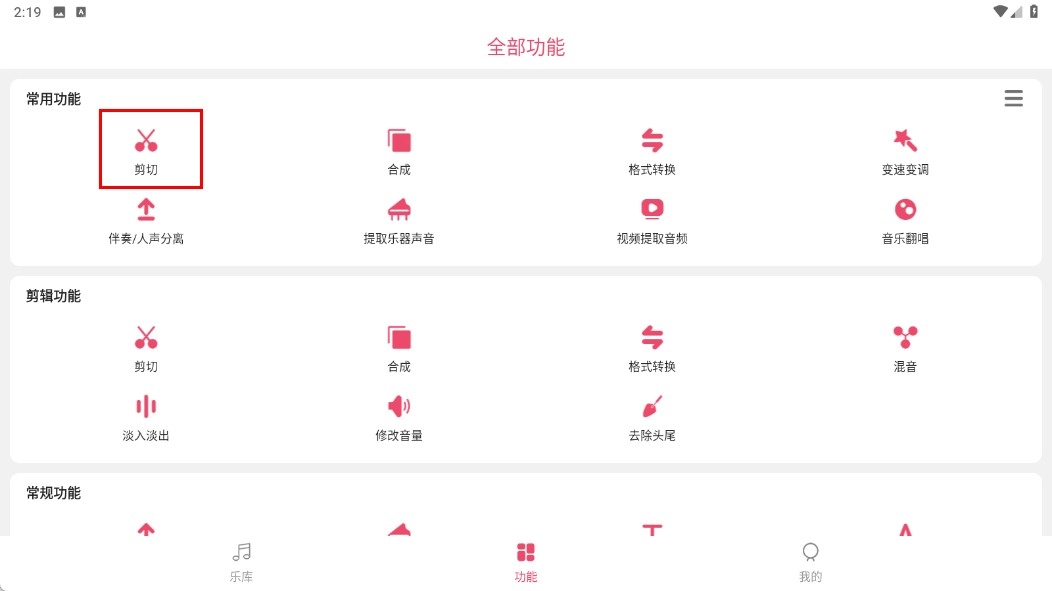The height and width of the screenshot is (591, 1052).
Task: Open 提取乐器声音 feature
Action: pos(399,220)
